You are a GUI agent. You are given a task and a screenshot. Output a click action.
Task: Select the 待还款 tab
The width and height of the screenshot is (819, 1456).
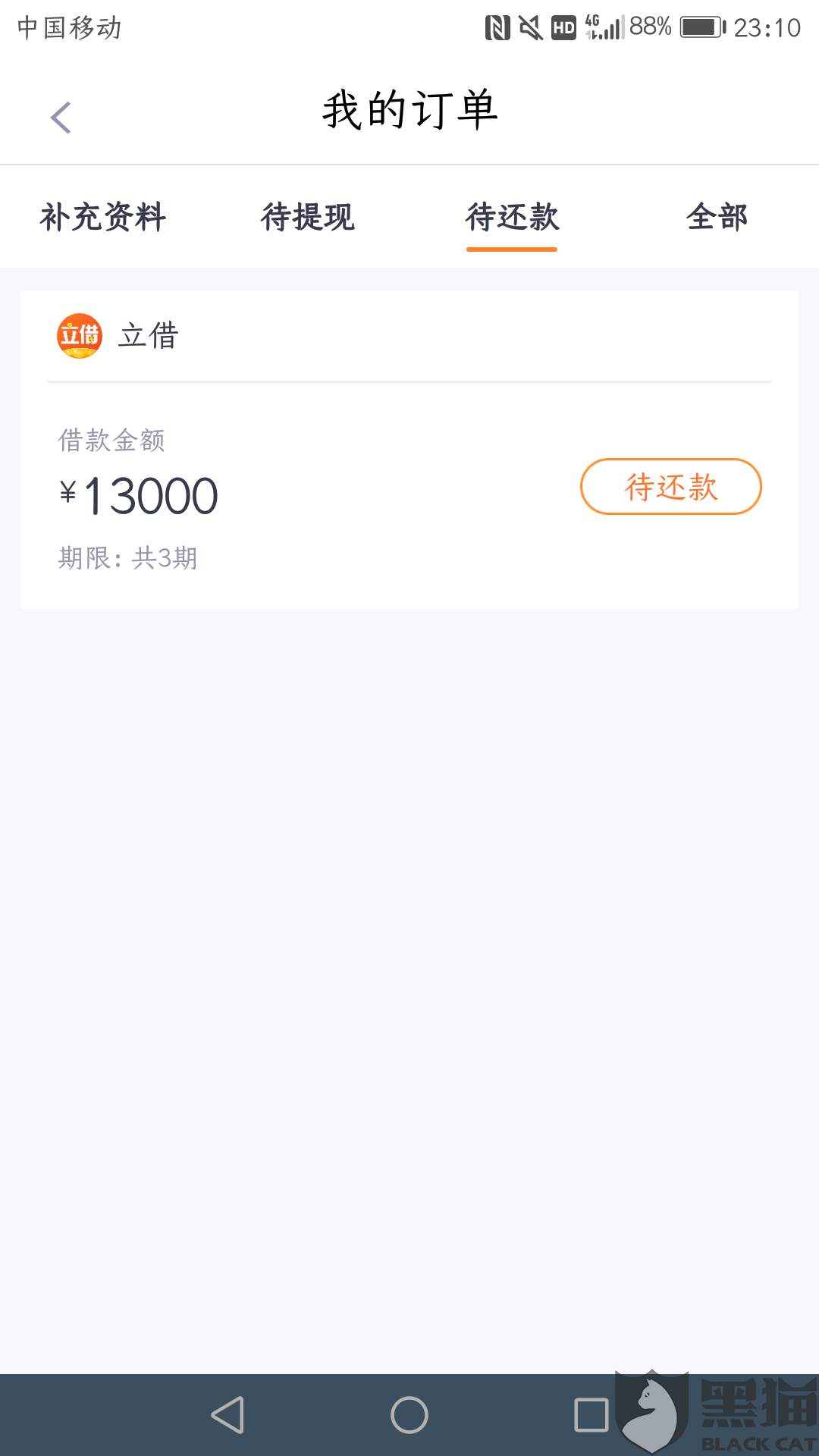click(512, 218)
